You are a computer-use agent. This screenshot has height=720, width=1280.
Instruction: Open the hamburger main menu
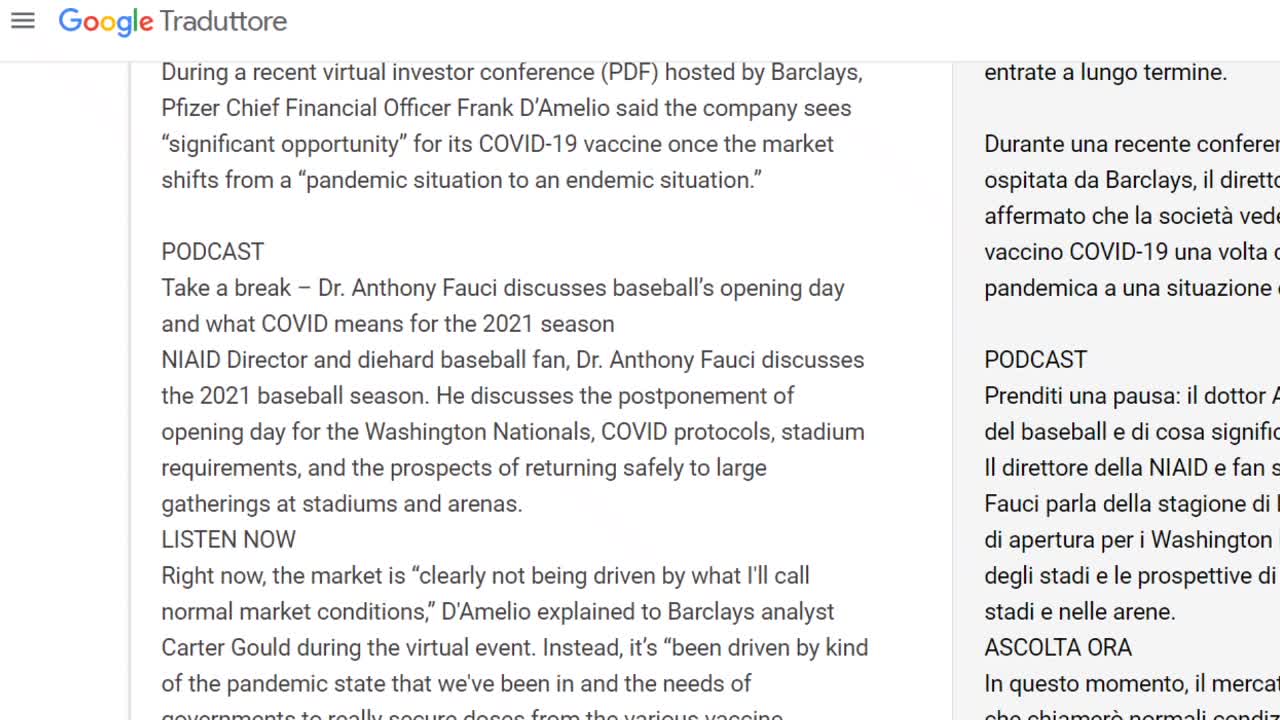click(23, 21)
